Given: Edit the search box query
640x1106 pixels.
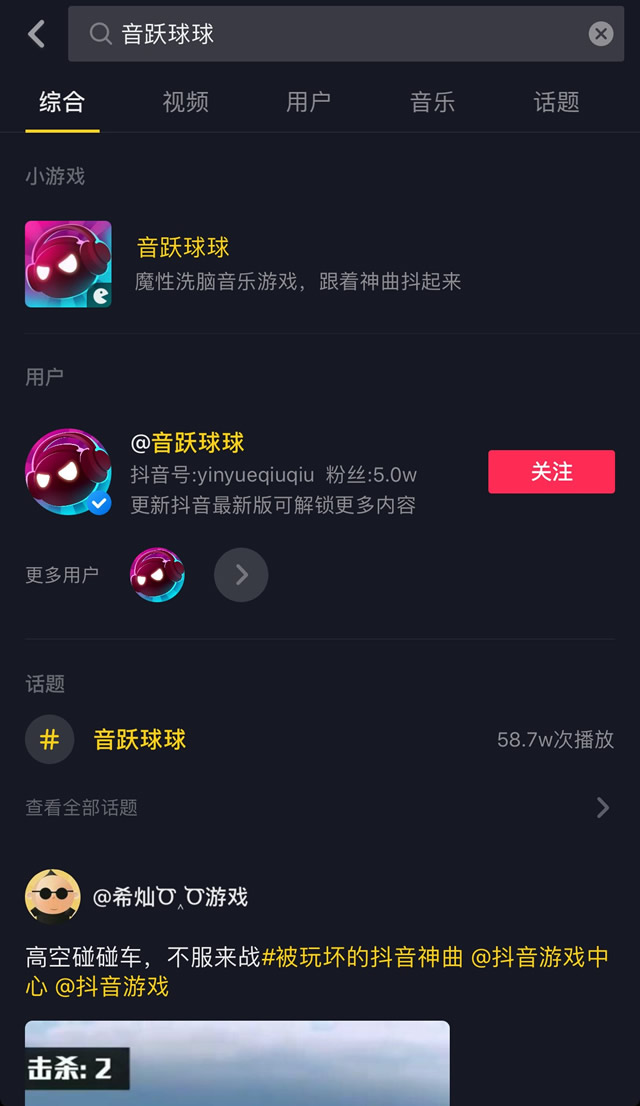Looking at the screenshot, I should (340, 34).
